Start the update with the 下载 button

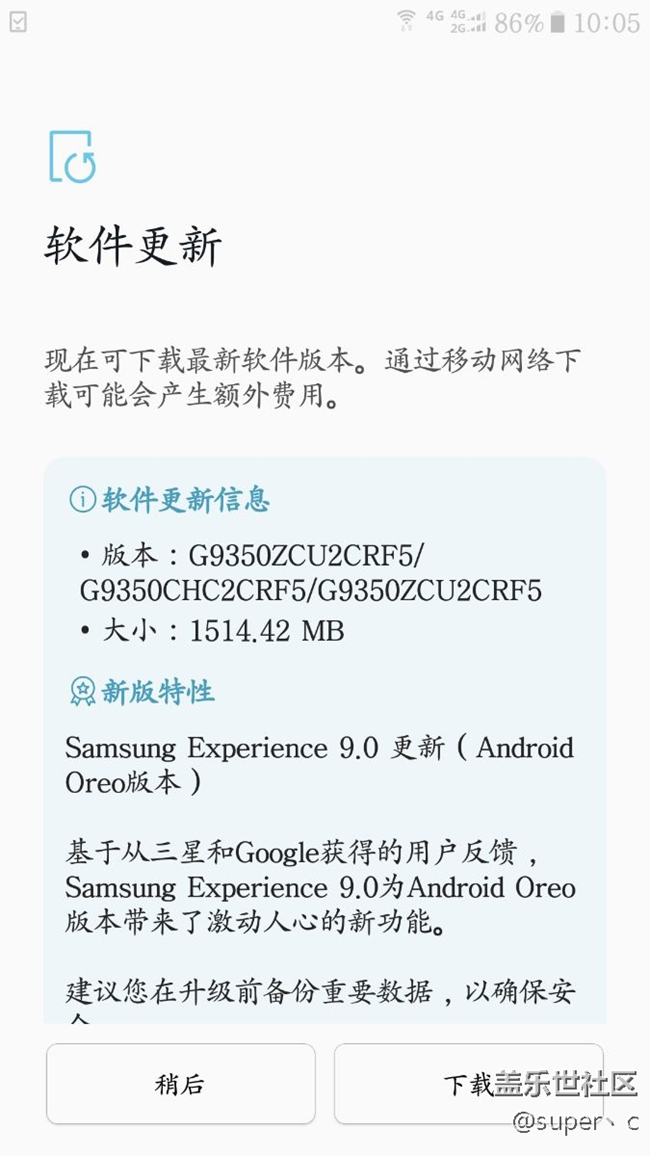(468, 1084)
